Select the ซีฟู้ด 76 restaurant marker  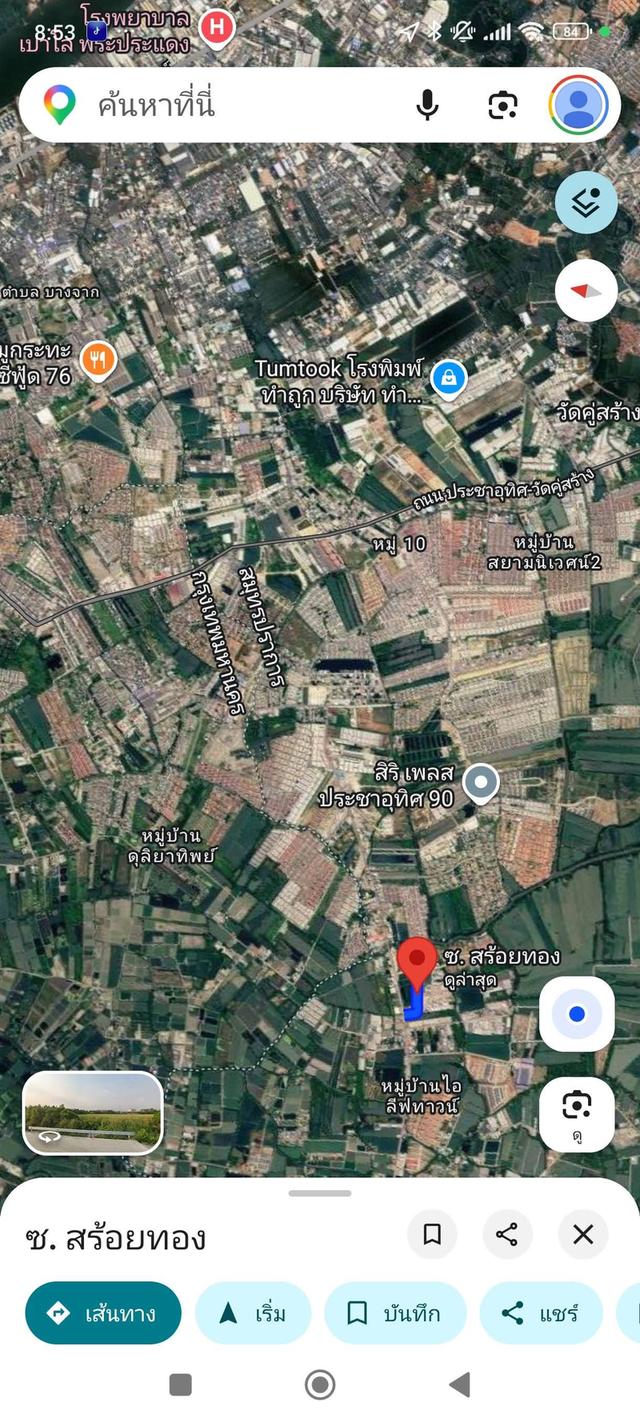click(97, 358)
